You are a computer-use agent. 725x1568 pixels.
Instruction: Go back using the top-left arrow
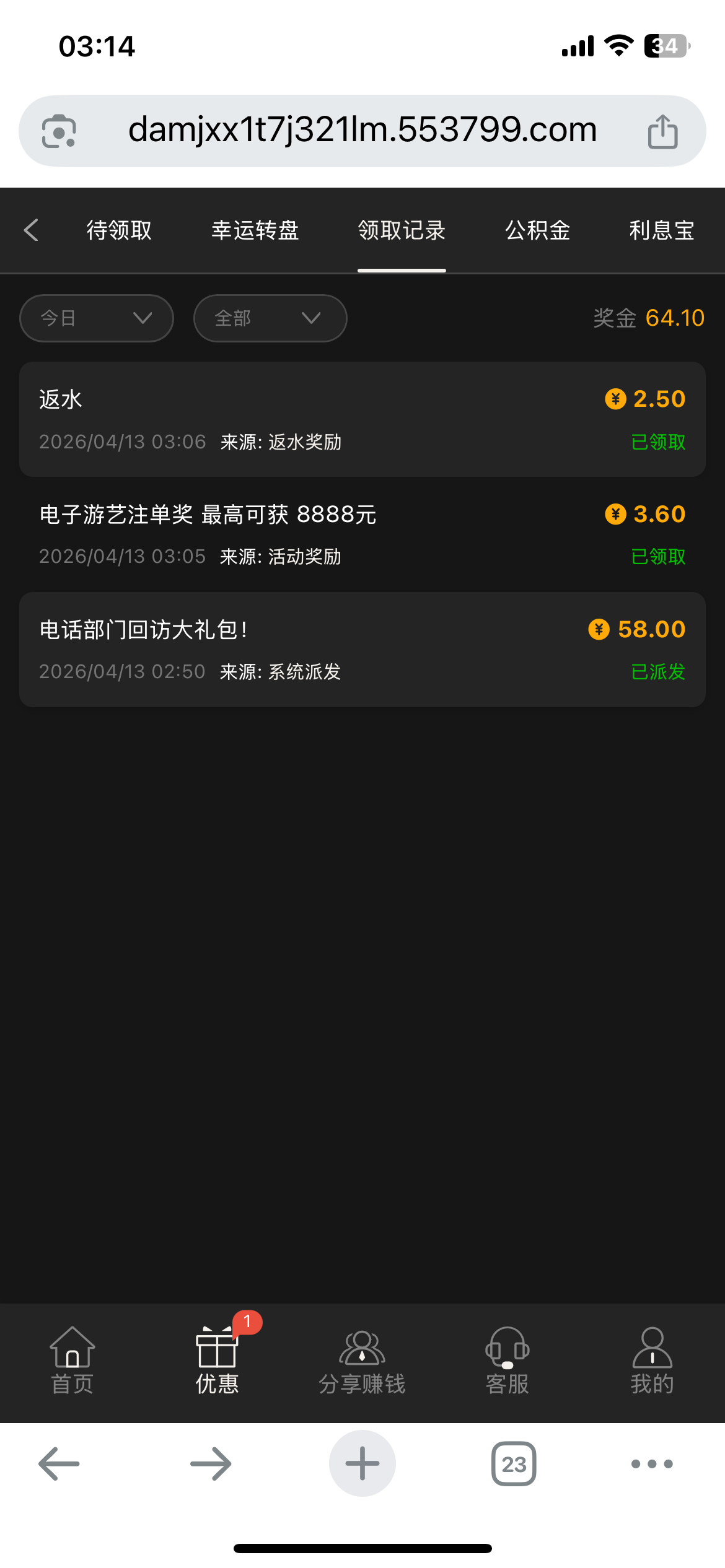click(x=32, y=230)
